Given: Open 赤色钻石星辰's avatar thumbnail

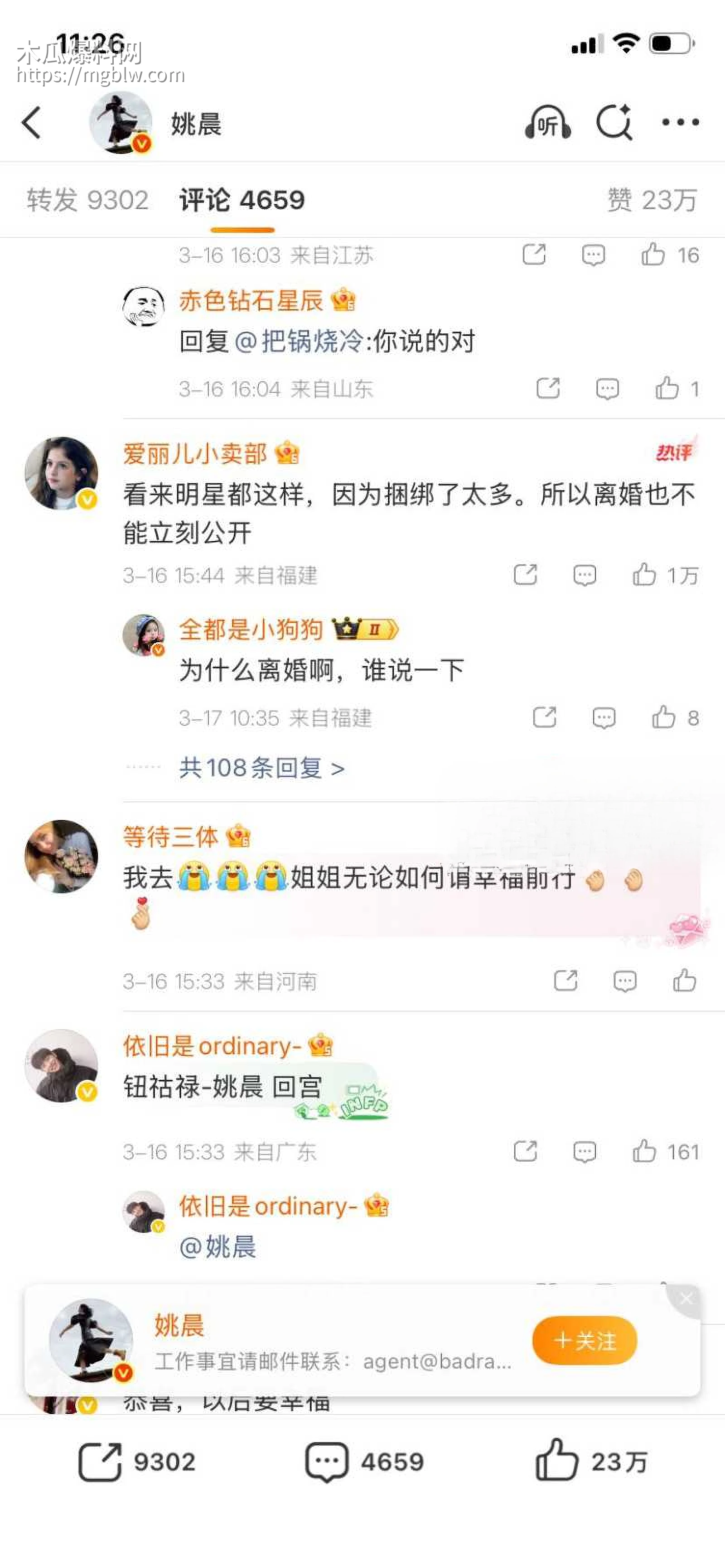Looking at the screenshot, I should (x=142, y=306).
